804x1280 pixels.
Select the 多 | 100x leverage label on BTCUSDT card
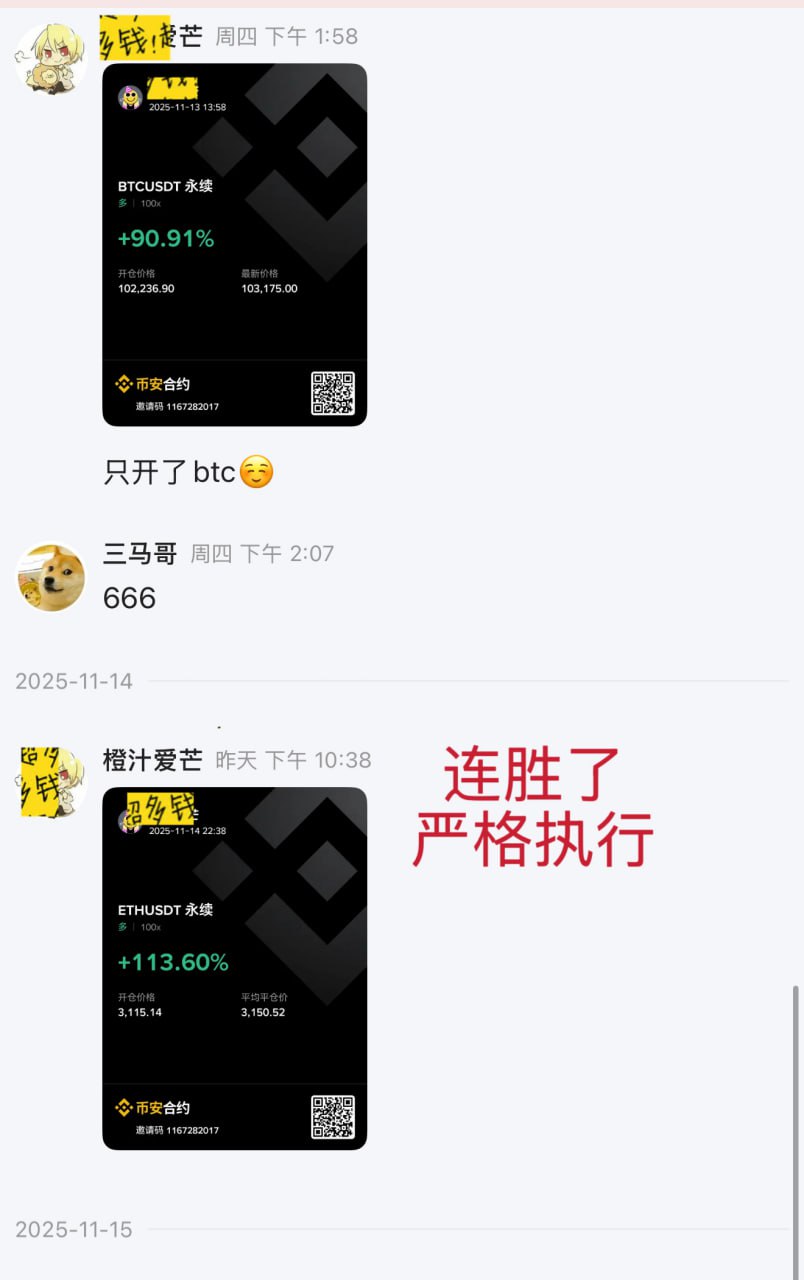(140, 204)
